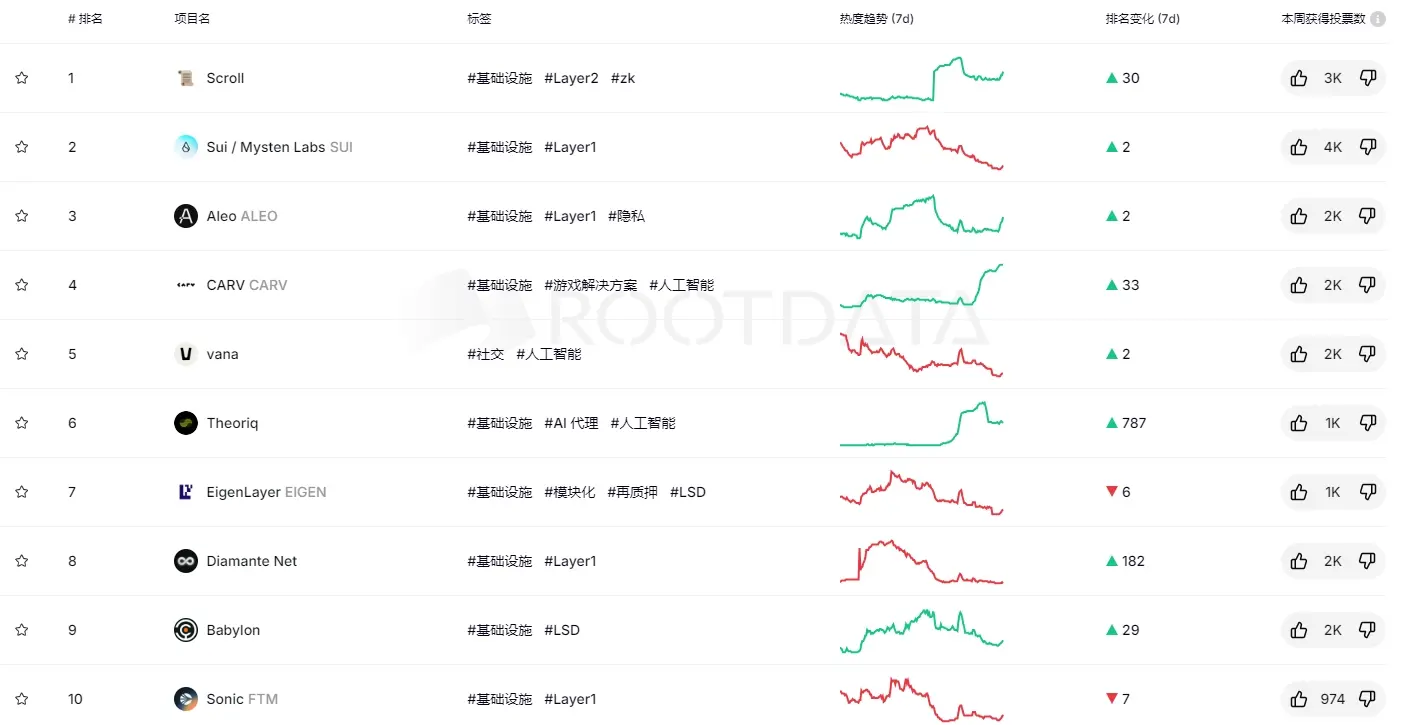Image resolution: width=1403 pixels, height=725 pixels.
Task: Downvote the Sonic FTM project
Action: 1367,699
